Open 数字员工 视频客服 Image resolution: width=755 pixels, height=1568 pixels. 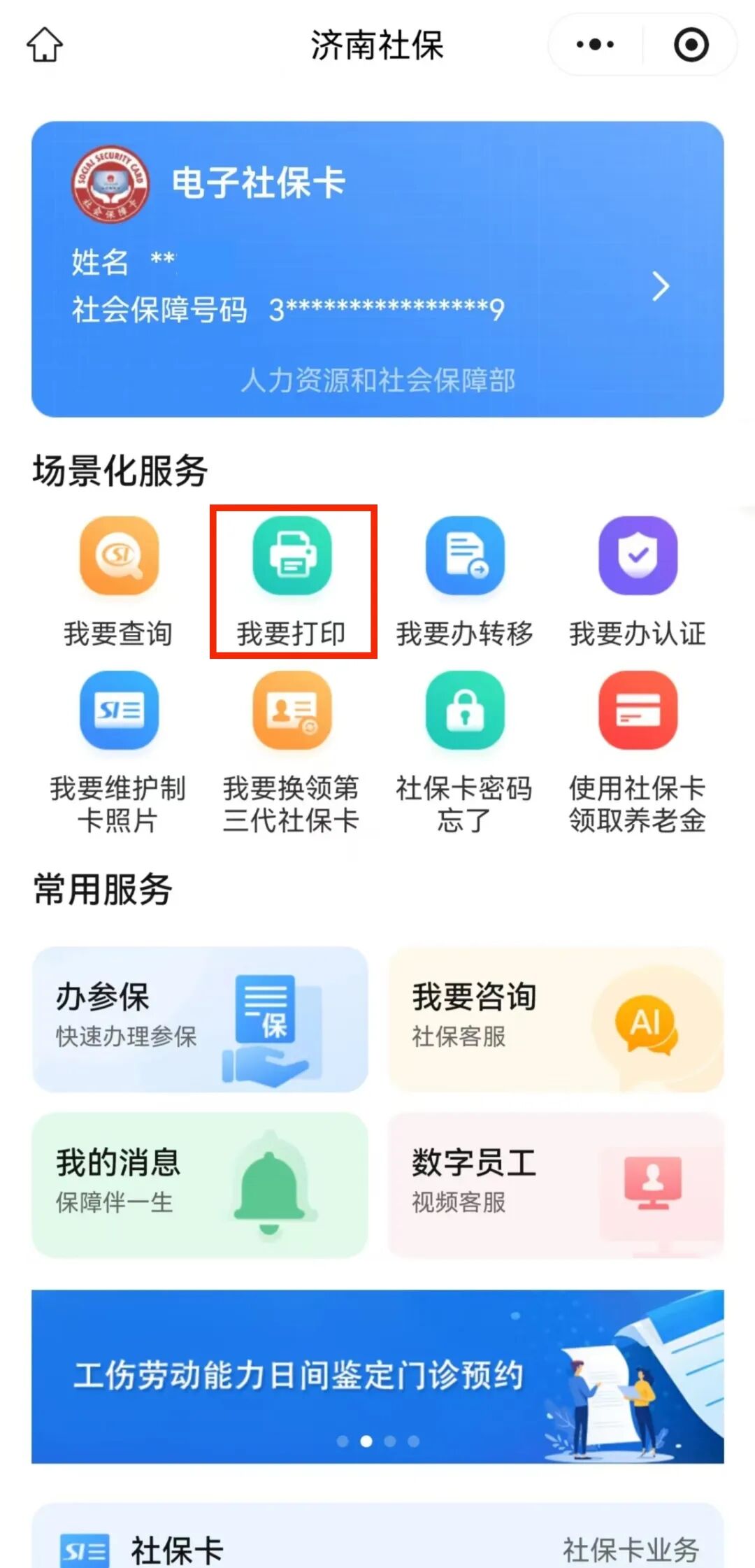point(556,1184)
